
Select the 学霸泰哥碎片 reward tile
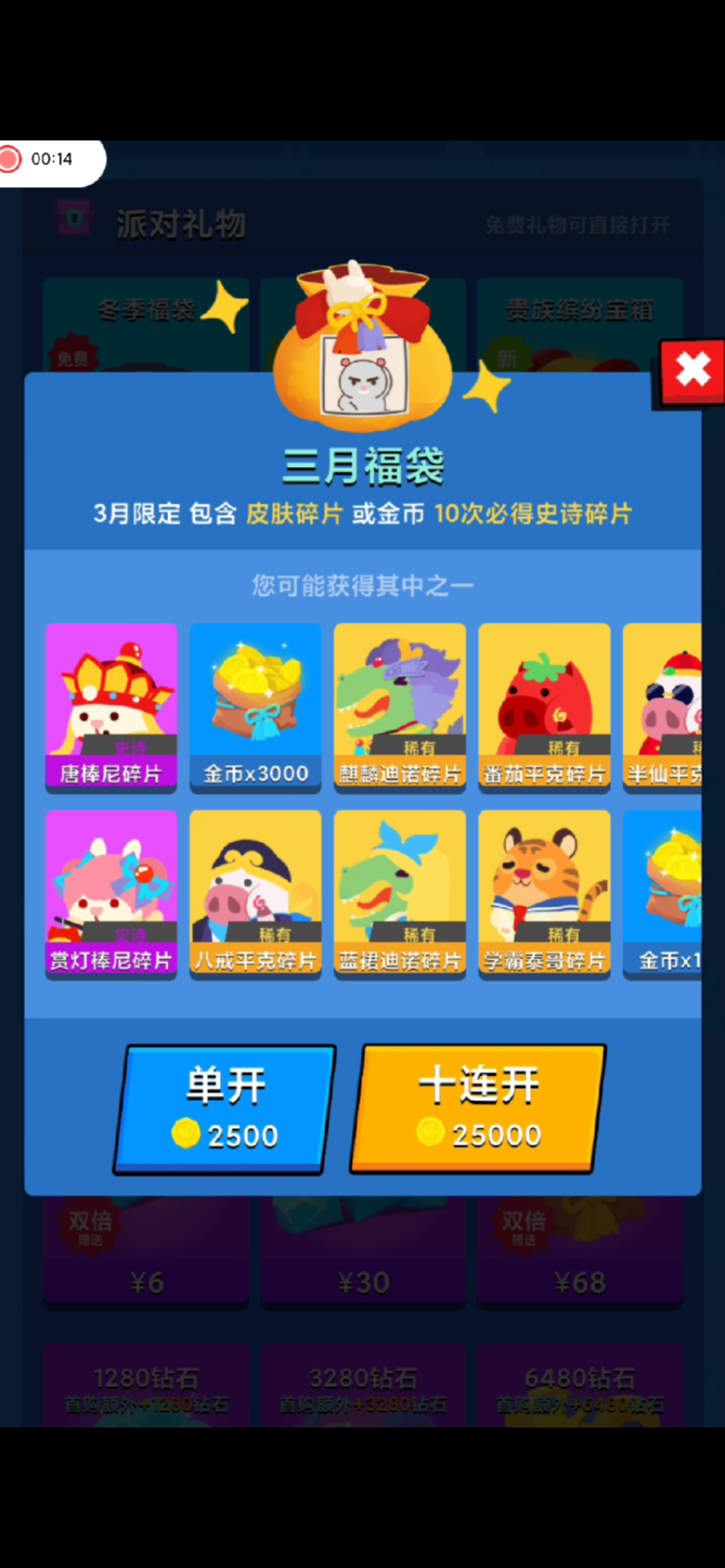tap(545, 893)
